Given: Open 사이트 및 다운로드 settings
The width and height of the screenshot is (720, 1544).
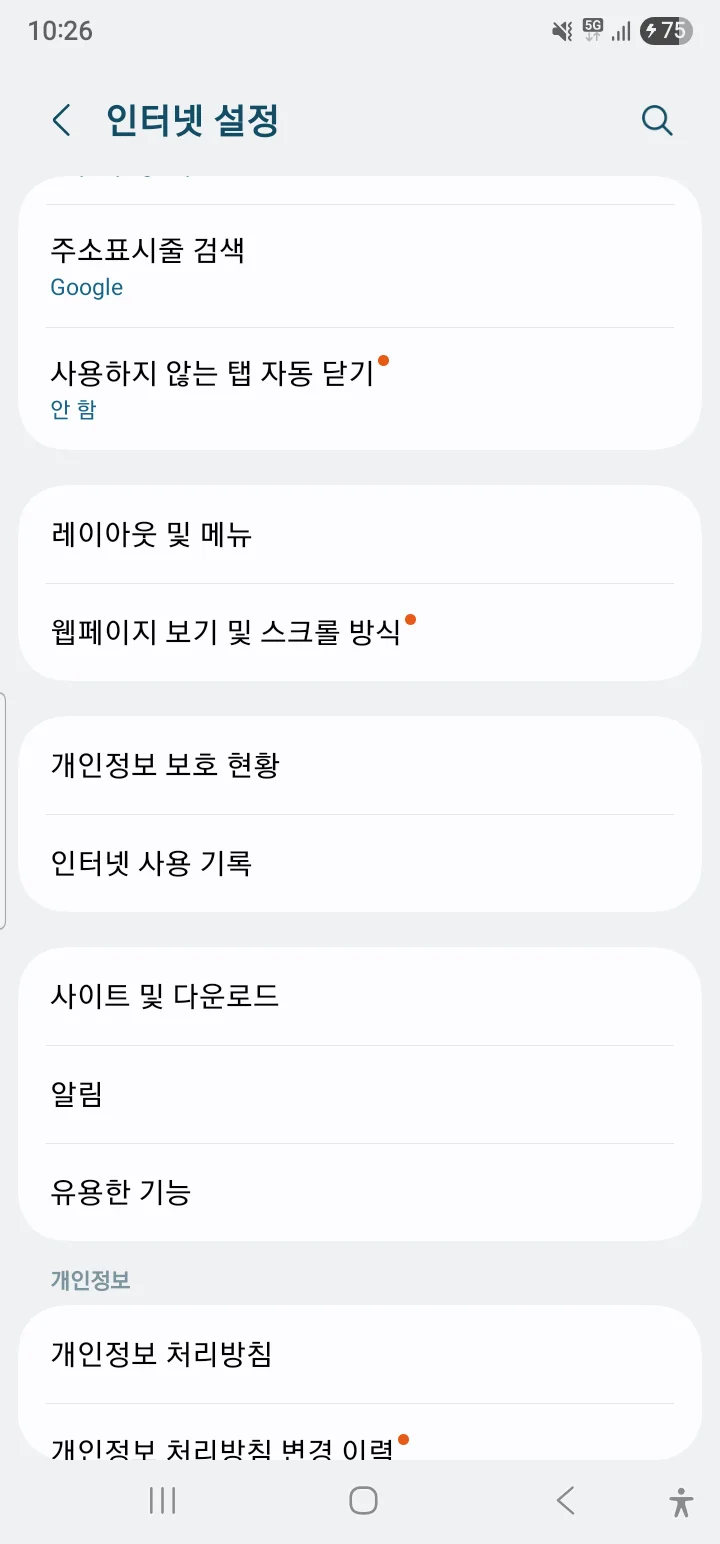Looking at the screenshot, I should [360, 996].
